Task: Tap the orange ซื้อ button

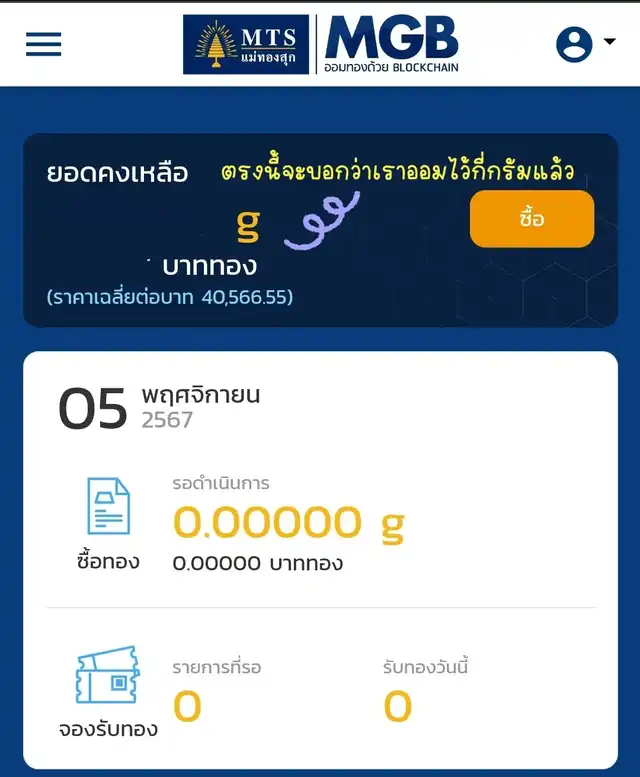Action: tap(532, 219)
